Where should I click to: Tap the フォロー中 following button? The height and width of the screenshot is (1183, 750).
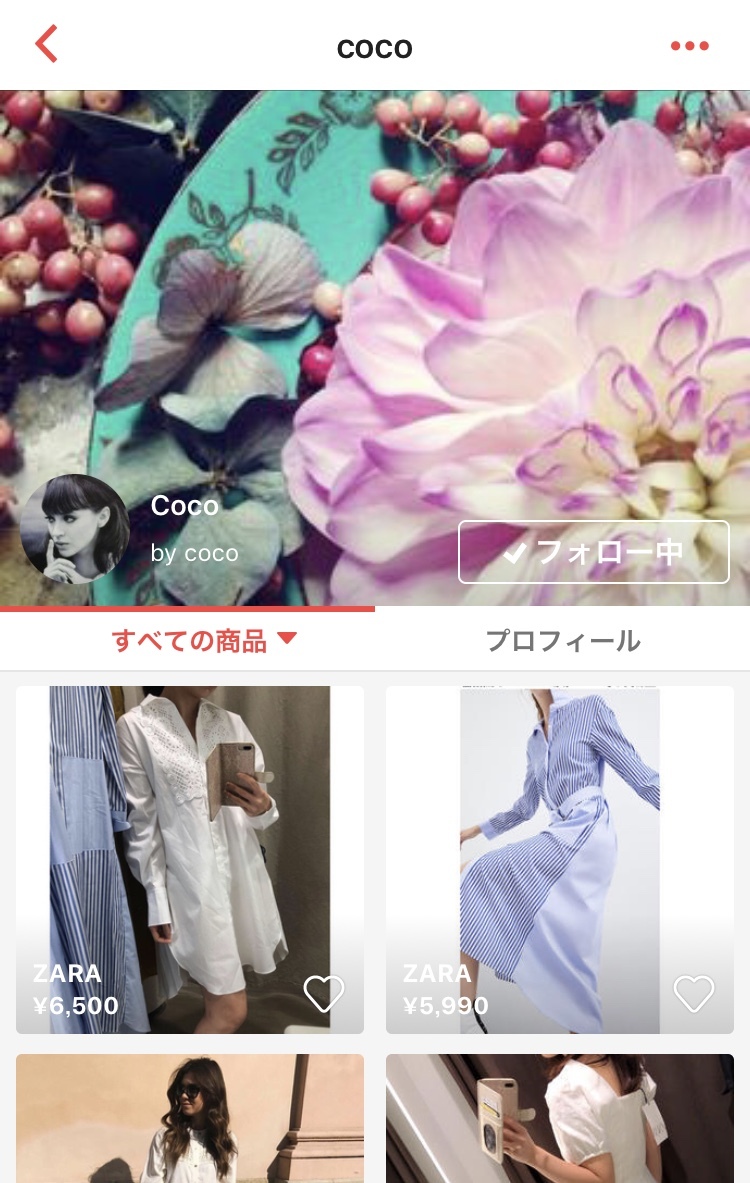tap(593, 552)
